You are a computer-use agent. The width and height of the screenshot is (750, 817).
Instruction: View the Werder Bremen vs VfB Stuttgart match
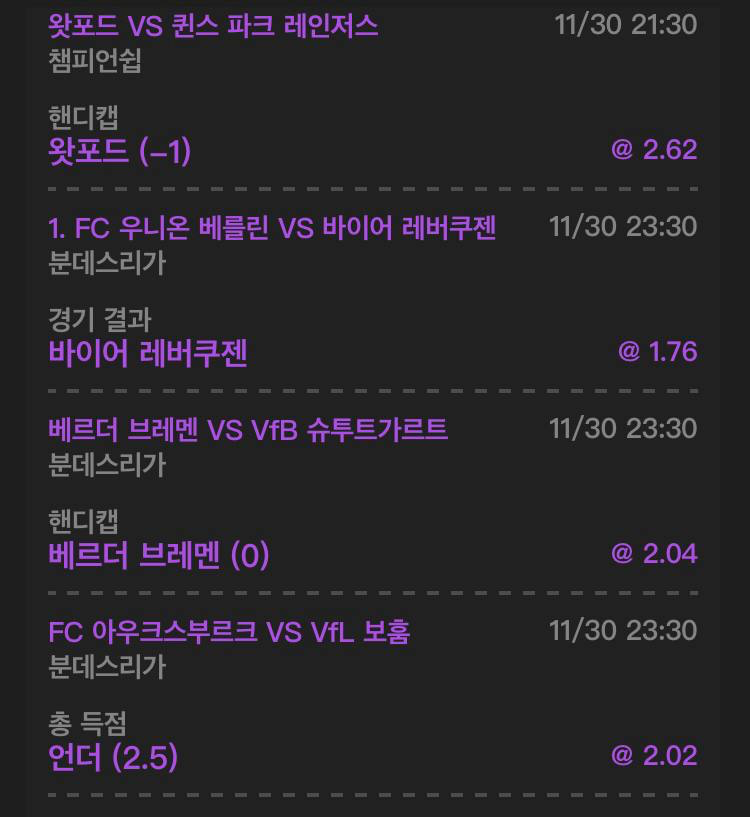(x=248, y=429)
